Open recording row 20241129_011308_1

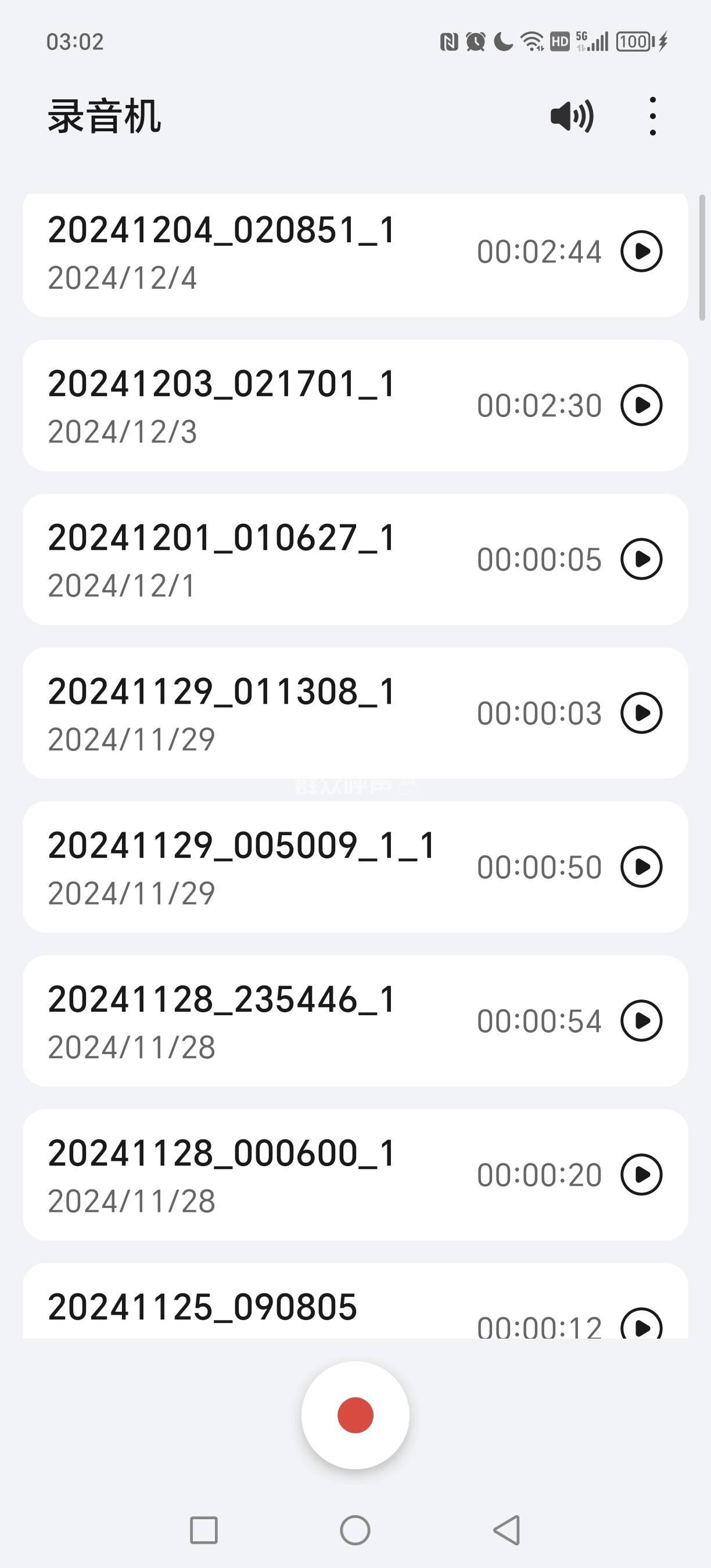click(243, 714)
